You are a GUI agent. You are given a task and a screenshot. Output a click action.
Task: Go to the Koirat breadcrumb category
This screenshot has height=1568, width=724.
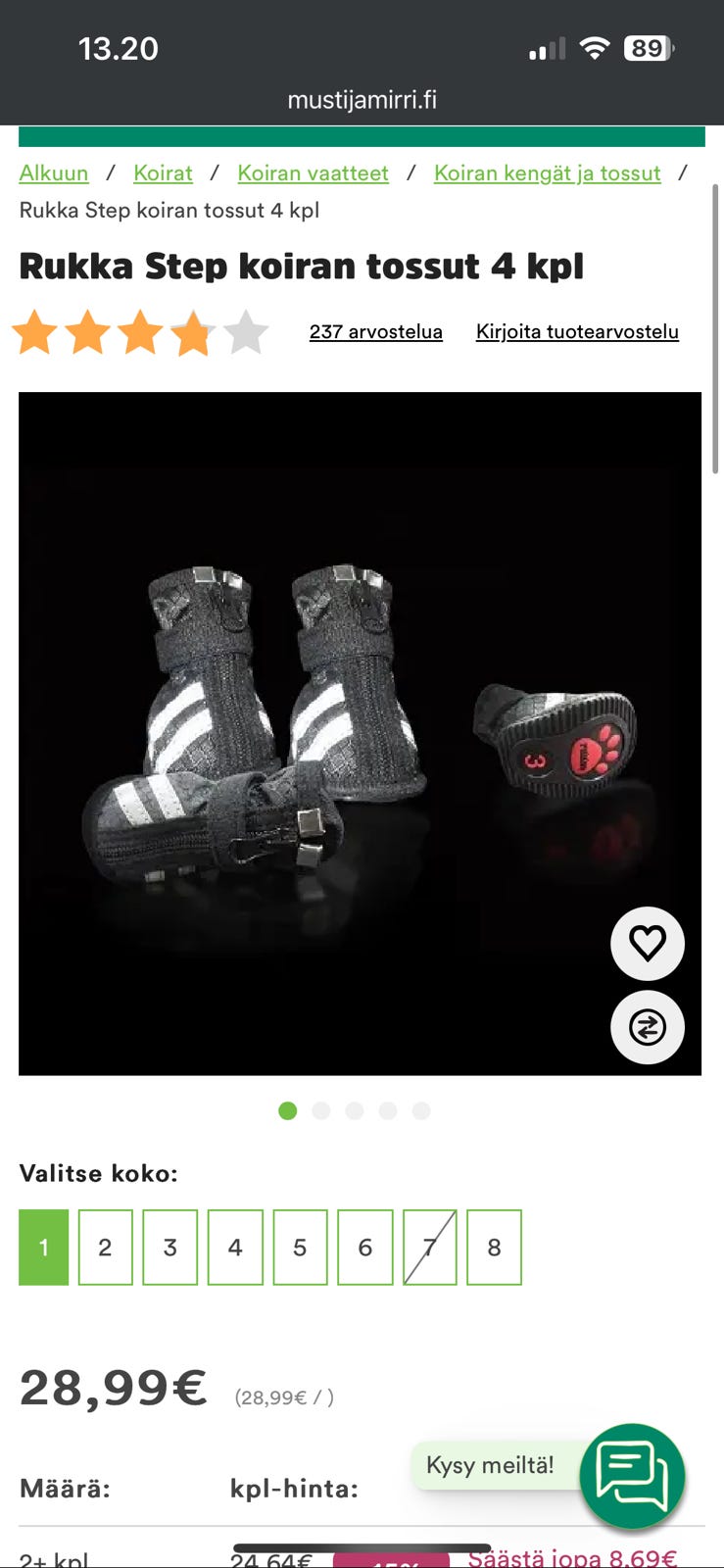[163, 173]
